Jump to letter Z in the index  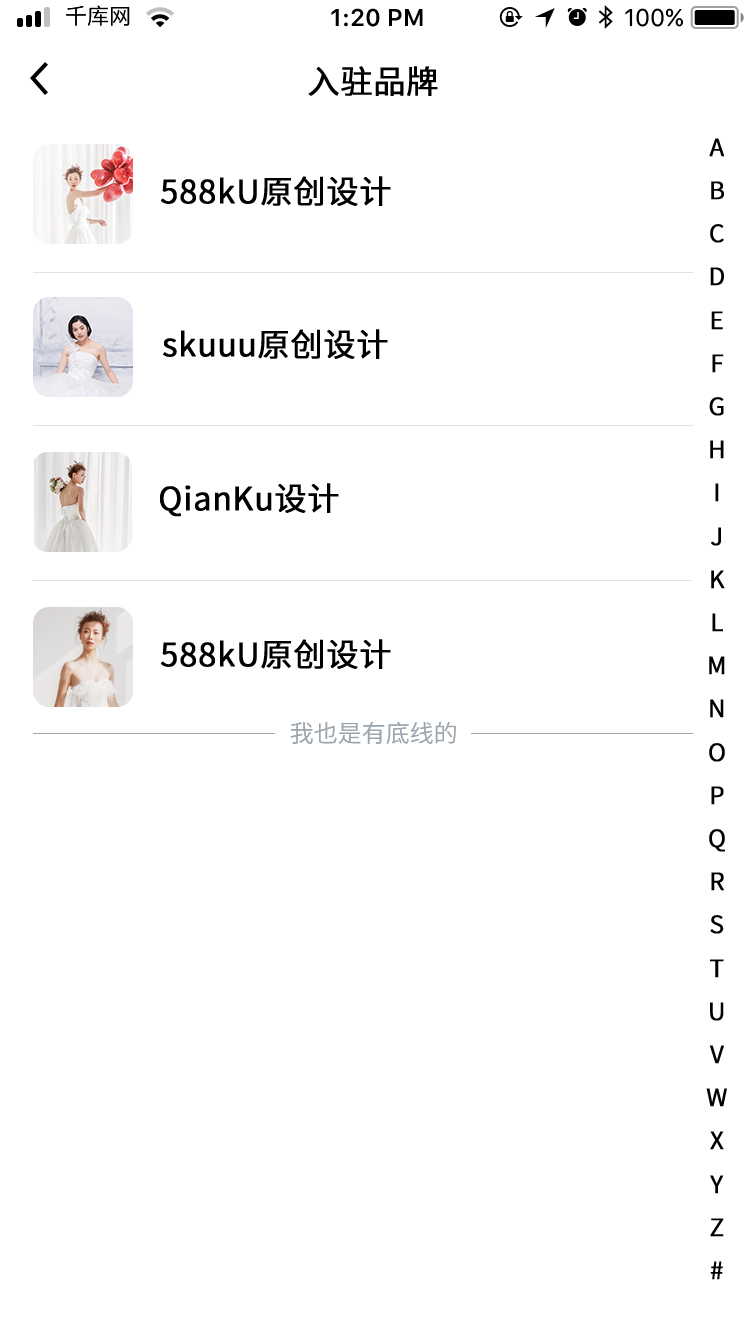click(716, 1228)
